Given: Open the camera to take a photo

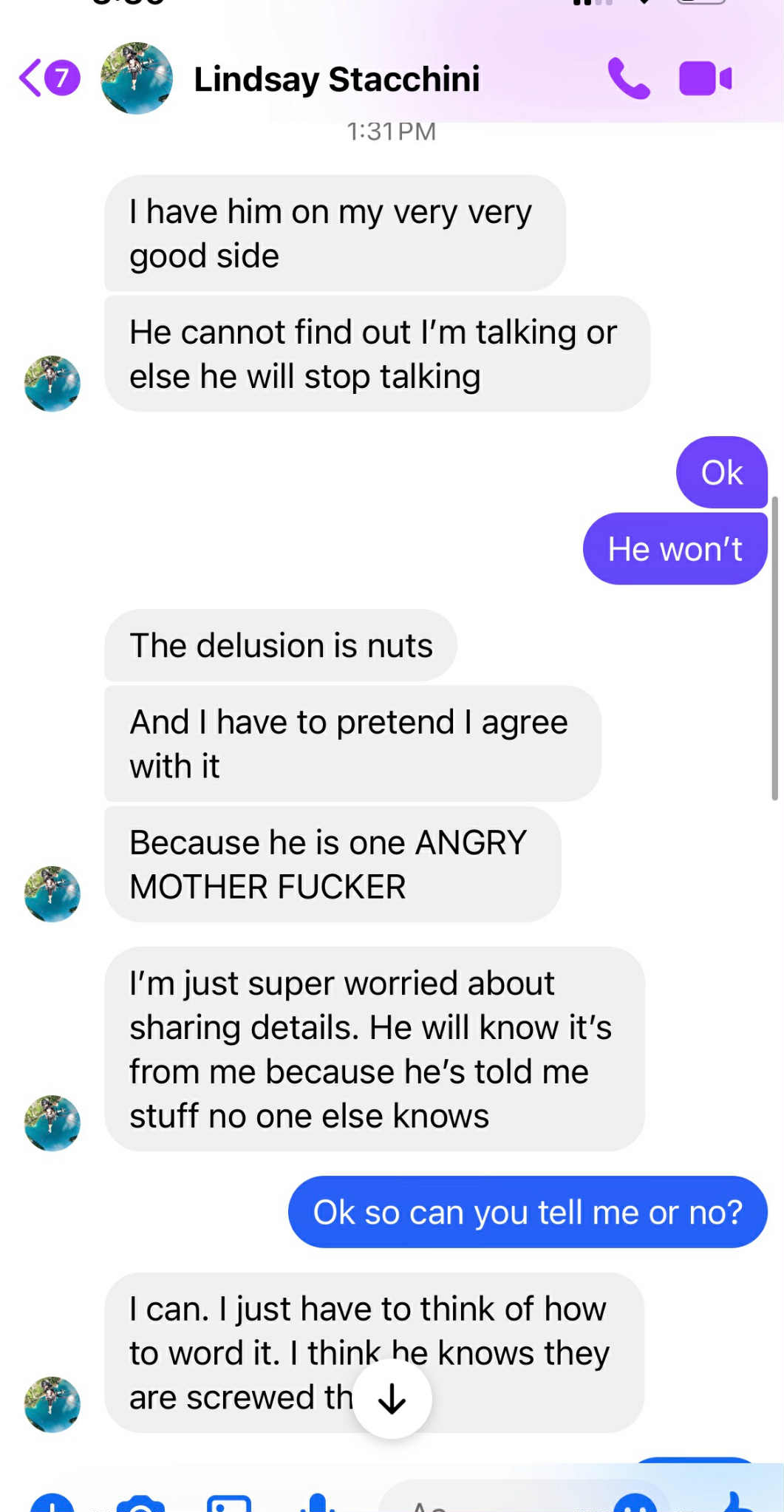Looking at the screenshot, I should pos(140,1505).
